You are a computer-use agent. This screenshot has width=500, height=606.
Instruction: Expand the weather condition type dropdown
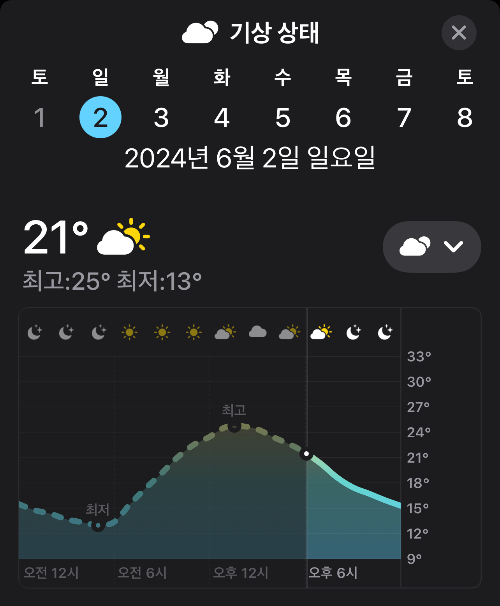click(x=432, y=247)
